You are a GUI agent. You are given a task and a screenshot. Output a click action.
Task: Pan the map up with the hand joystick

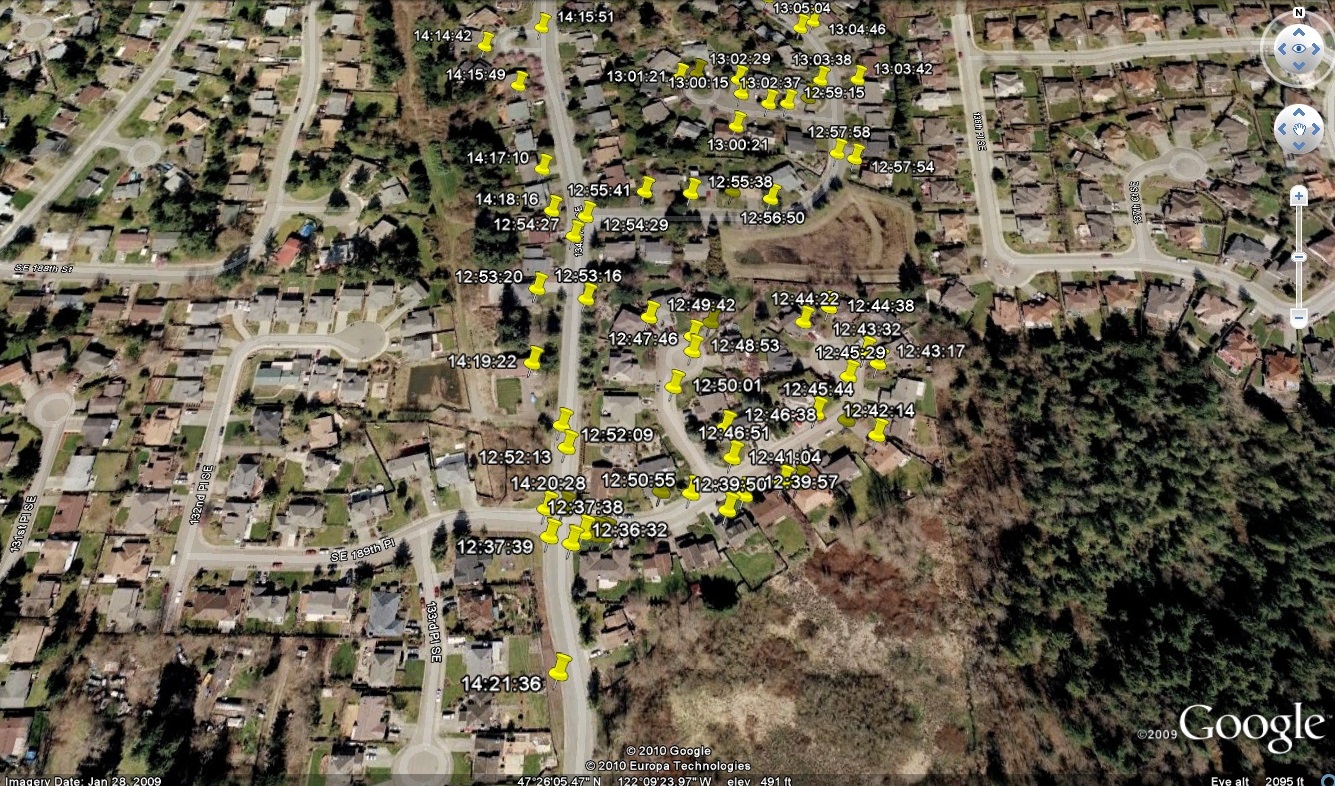1298,111
